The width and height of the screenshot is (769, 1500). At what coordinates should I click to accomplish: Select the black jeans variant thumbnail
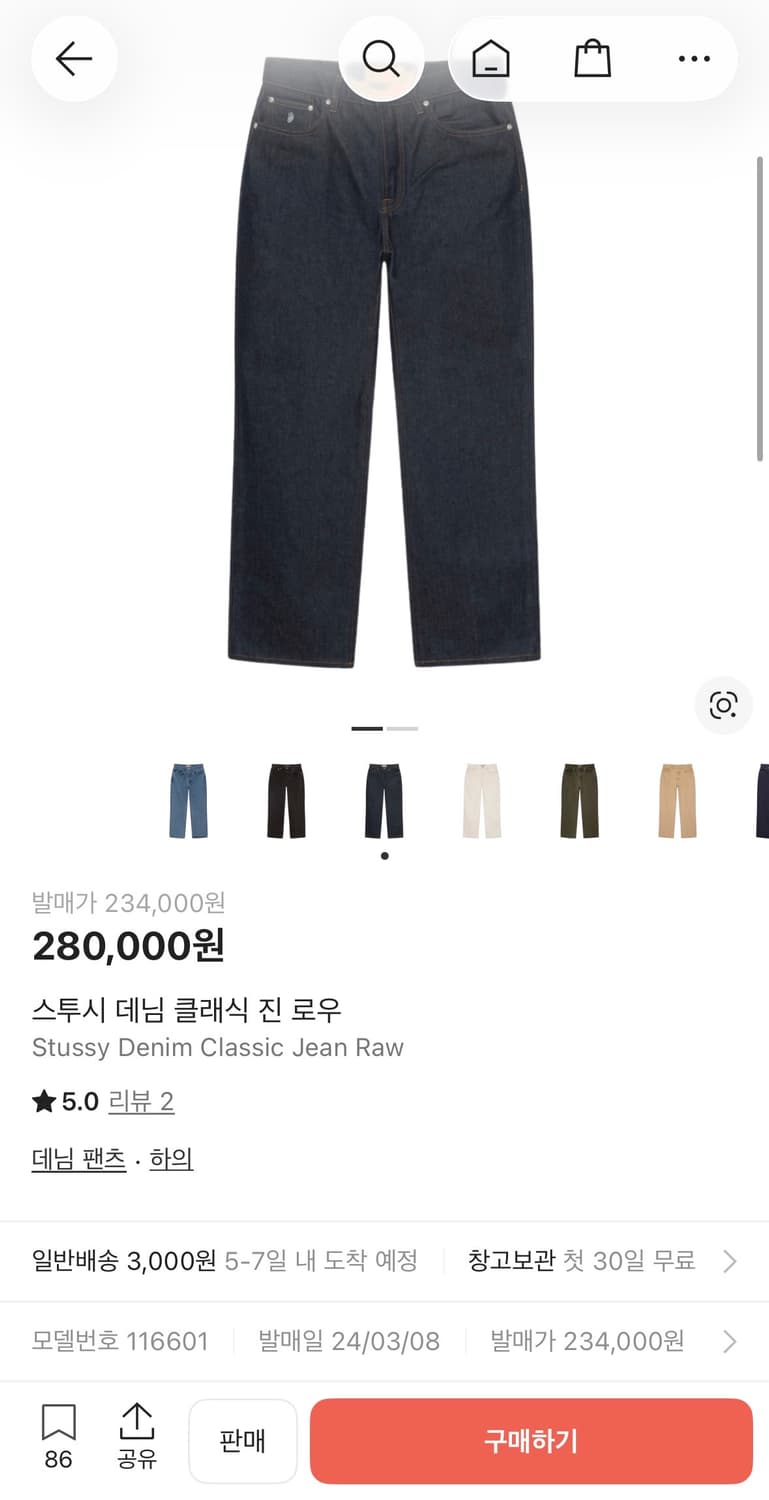(x=286, y=800)
